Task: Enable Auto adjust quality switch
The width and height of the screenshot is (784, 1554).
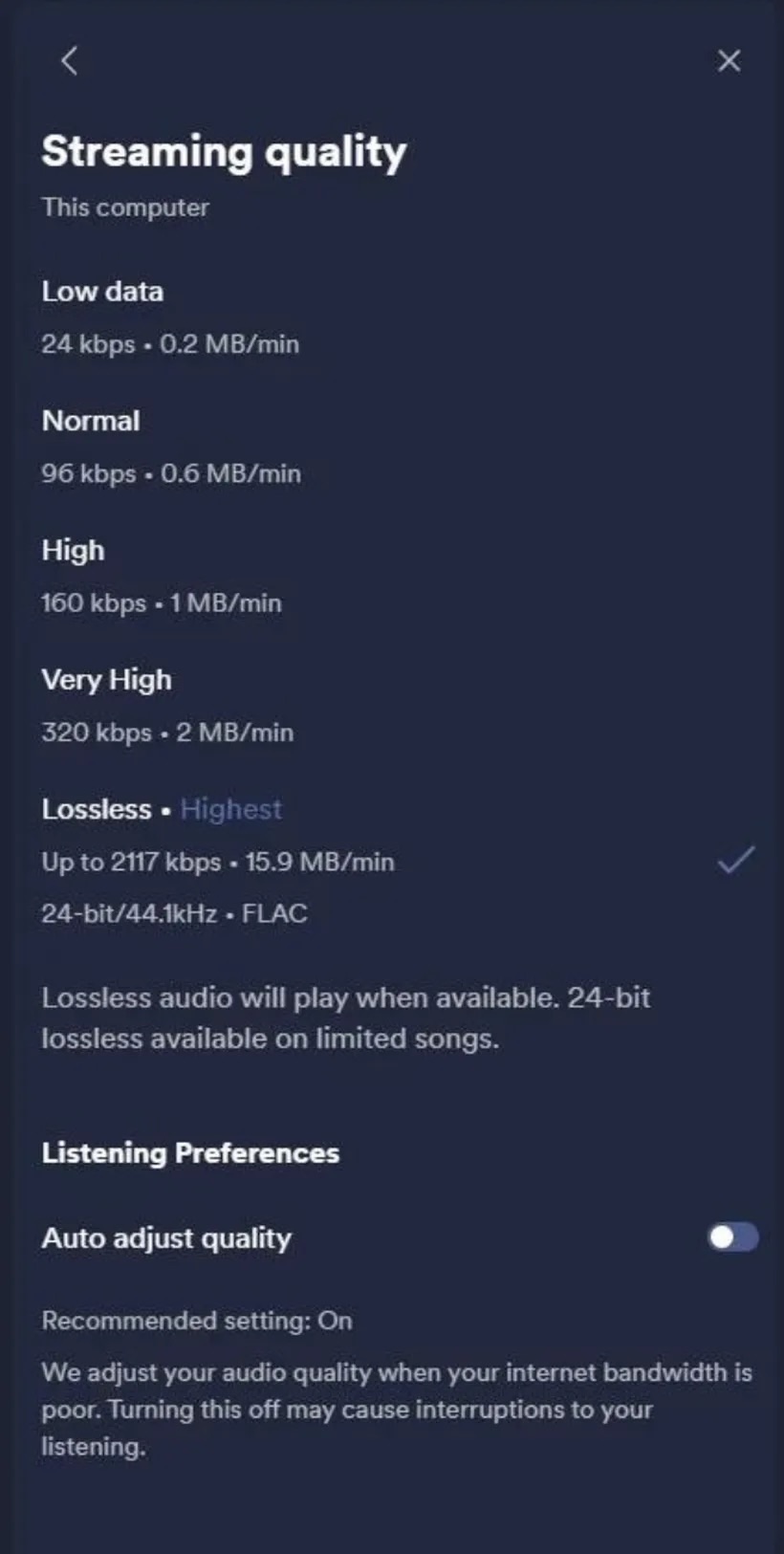Action: pyautogui.click(x=733, y=1237)
